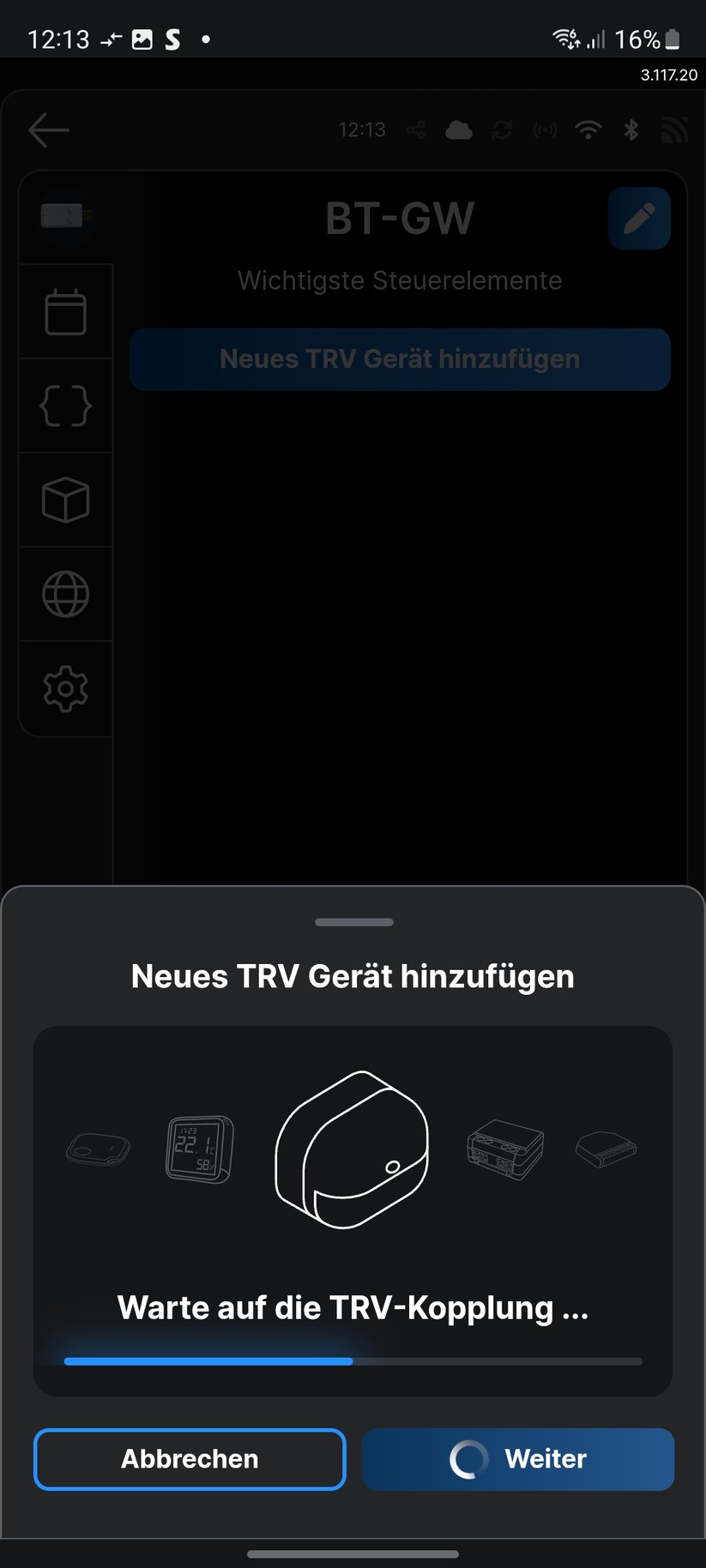Screen dimensions: 706x1568
Task: Toggle the Wi-Fi indicator in the header
Action: click(x=588, y=130)
